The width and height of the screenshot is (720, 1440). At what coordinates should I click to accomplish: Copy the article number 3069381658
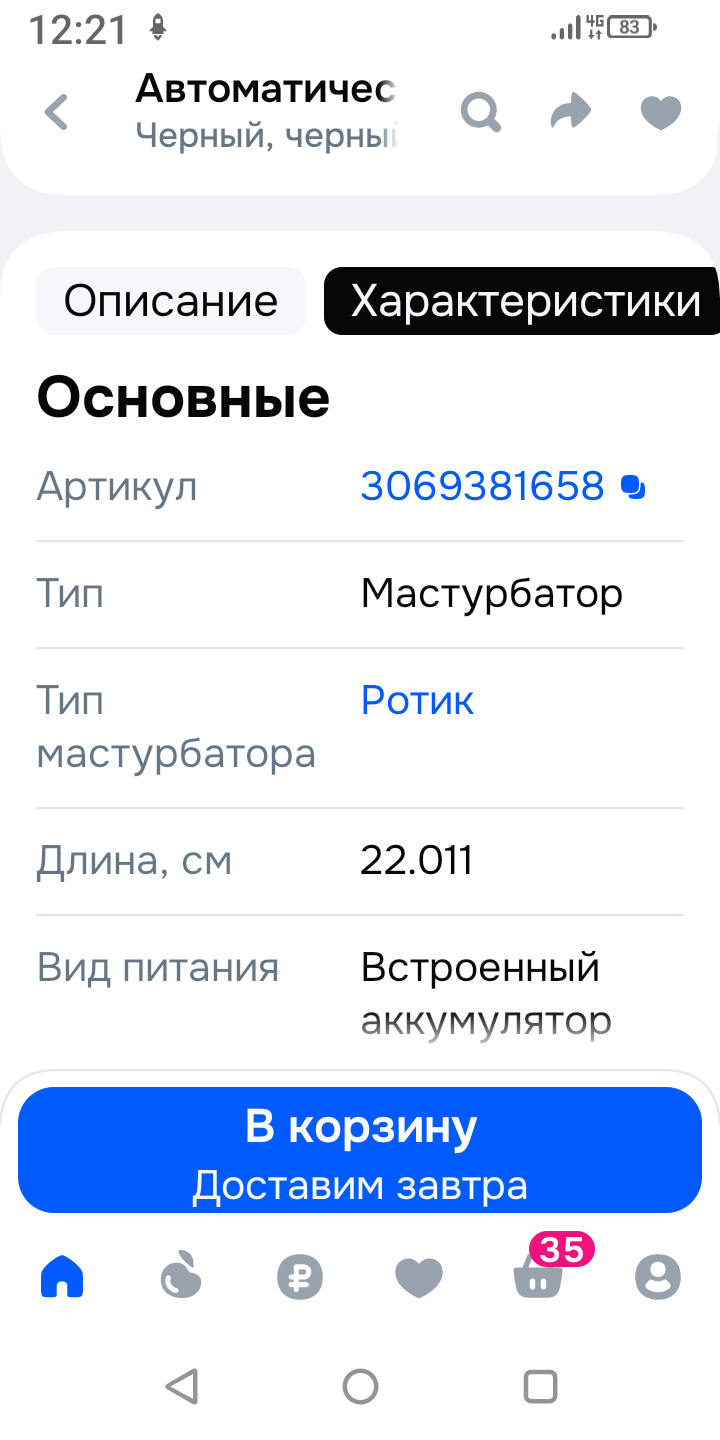click(x=633, y=487)
